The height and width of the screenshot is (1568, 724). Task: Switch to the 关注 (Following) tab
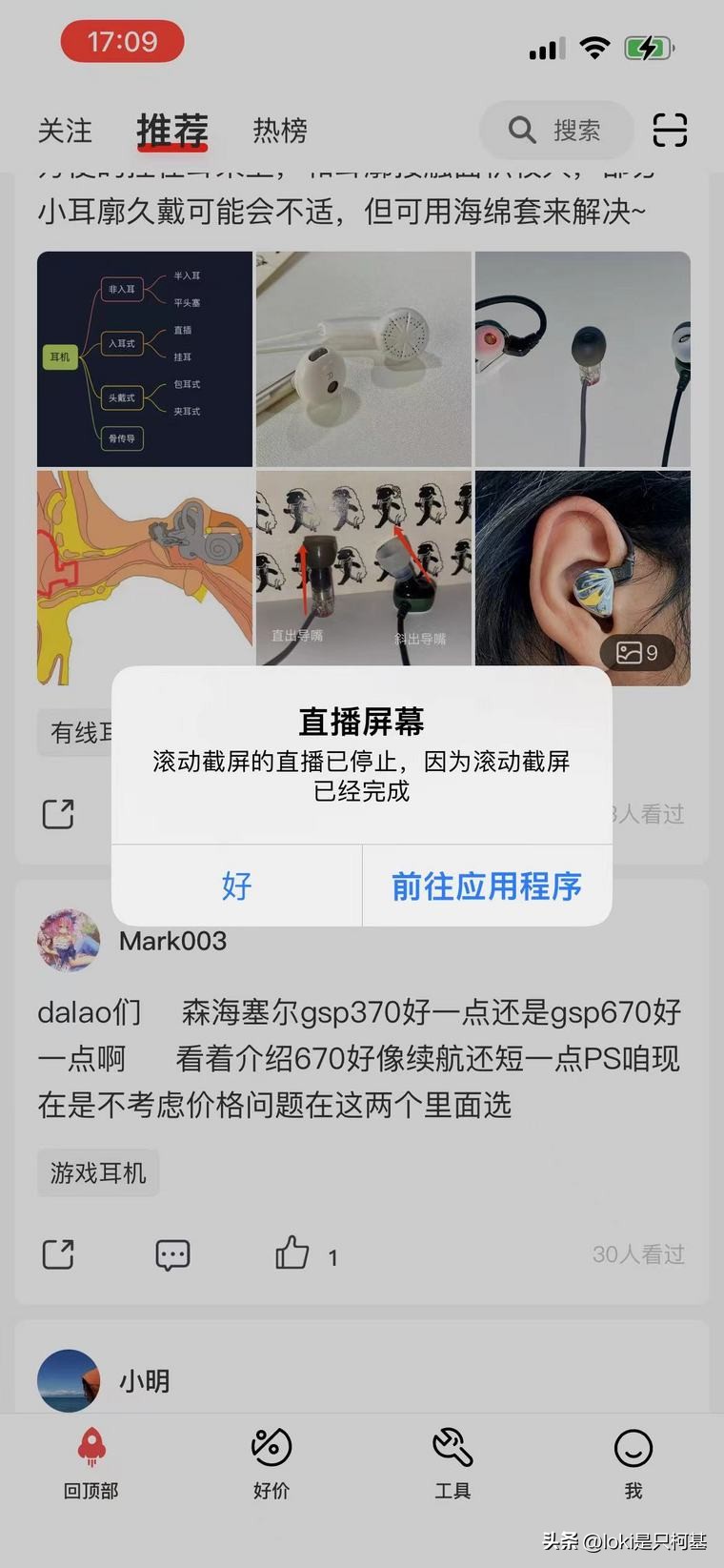tap(64, 131)
